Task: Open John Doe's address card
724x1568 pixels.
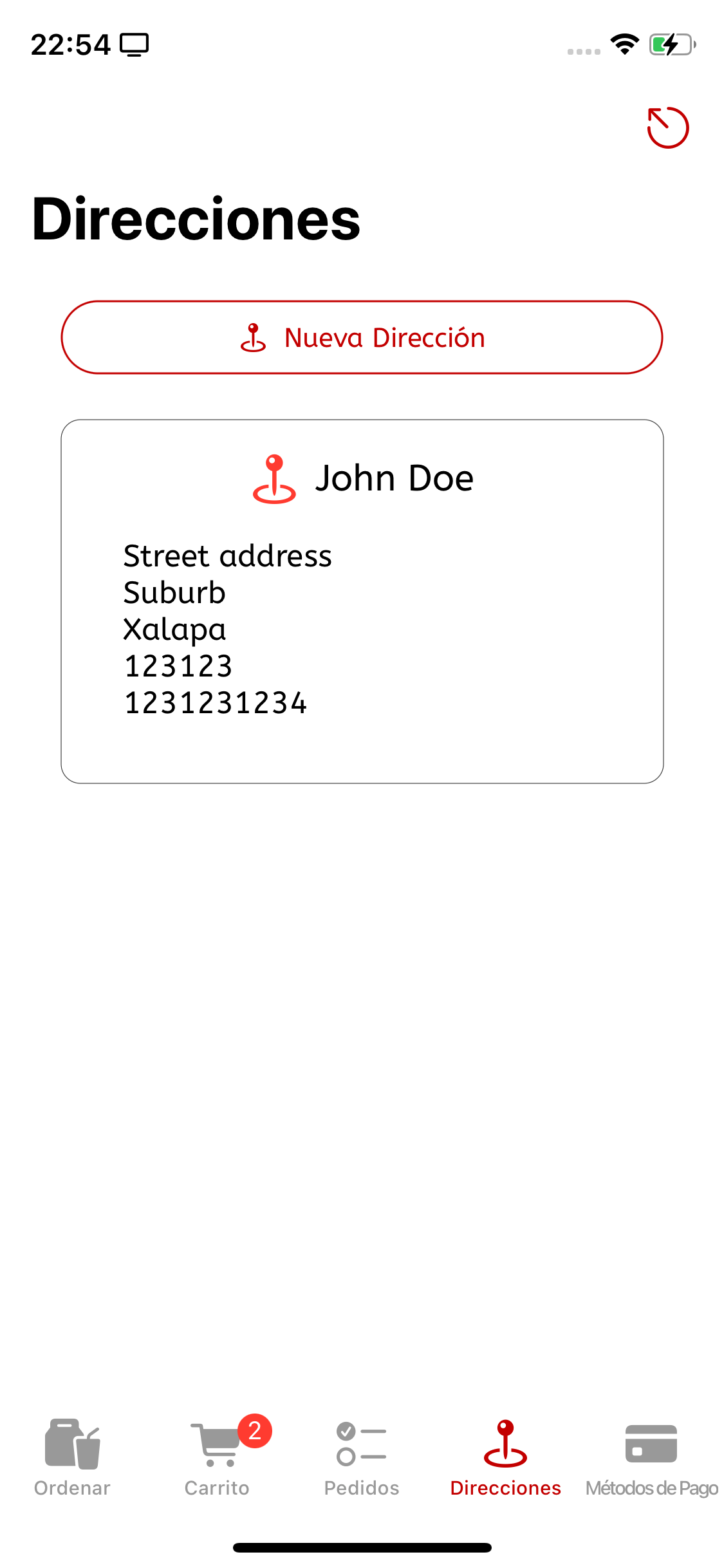Action: pyautogui.click(x=362, y=601)
